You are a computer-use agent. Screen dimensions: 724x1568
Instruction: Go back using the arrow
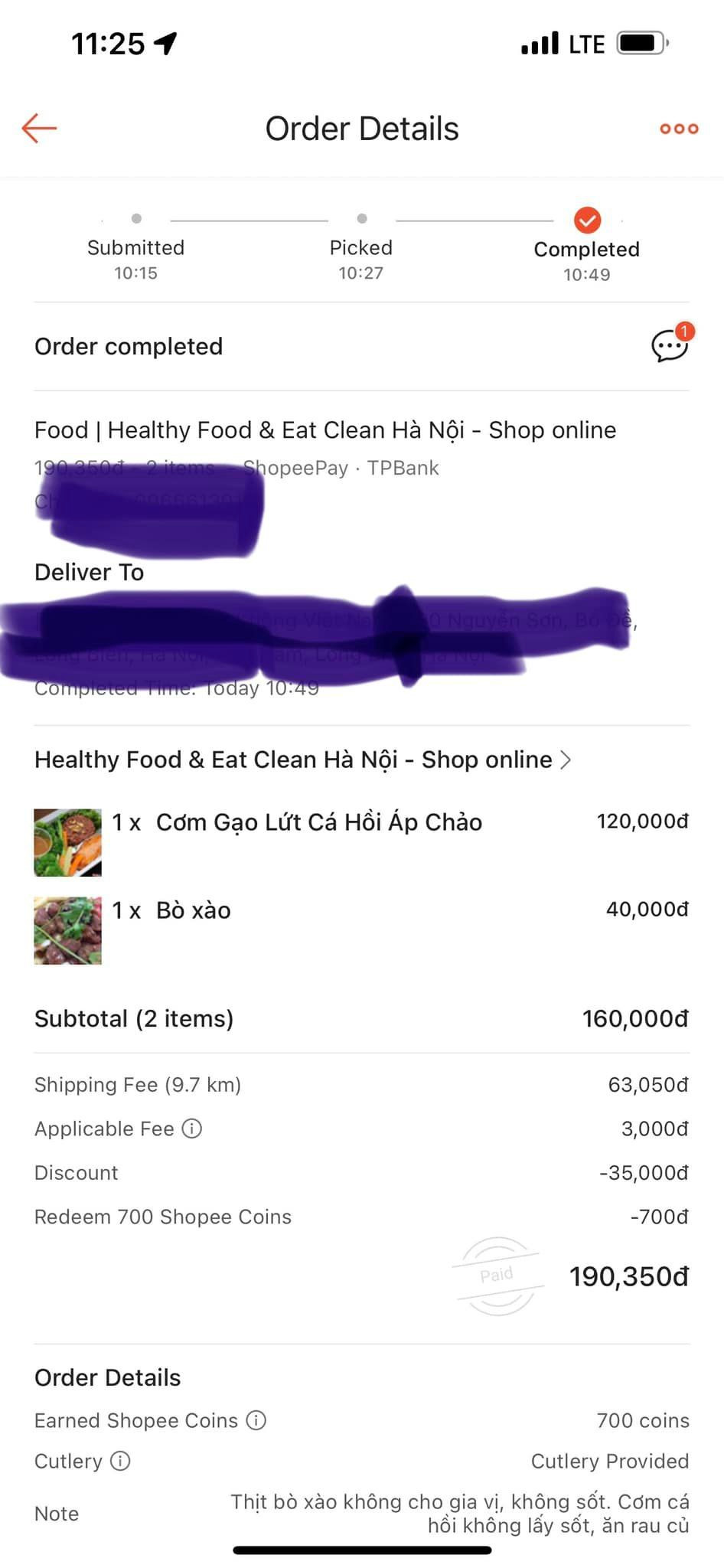pos(40,129)
